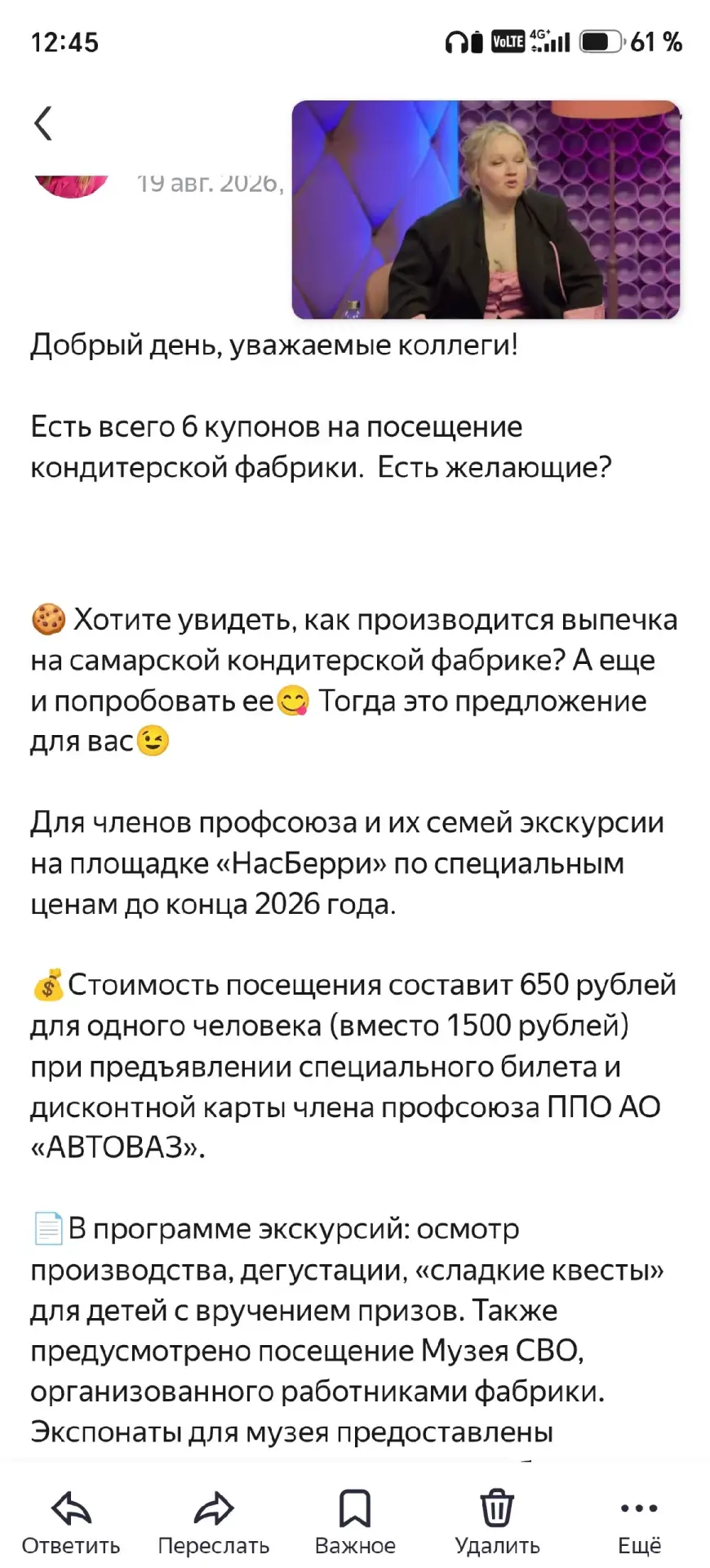
Task: Mark the email as Важное
Action: coord(355,1522)
